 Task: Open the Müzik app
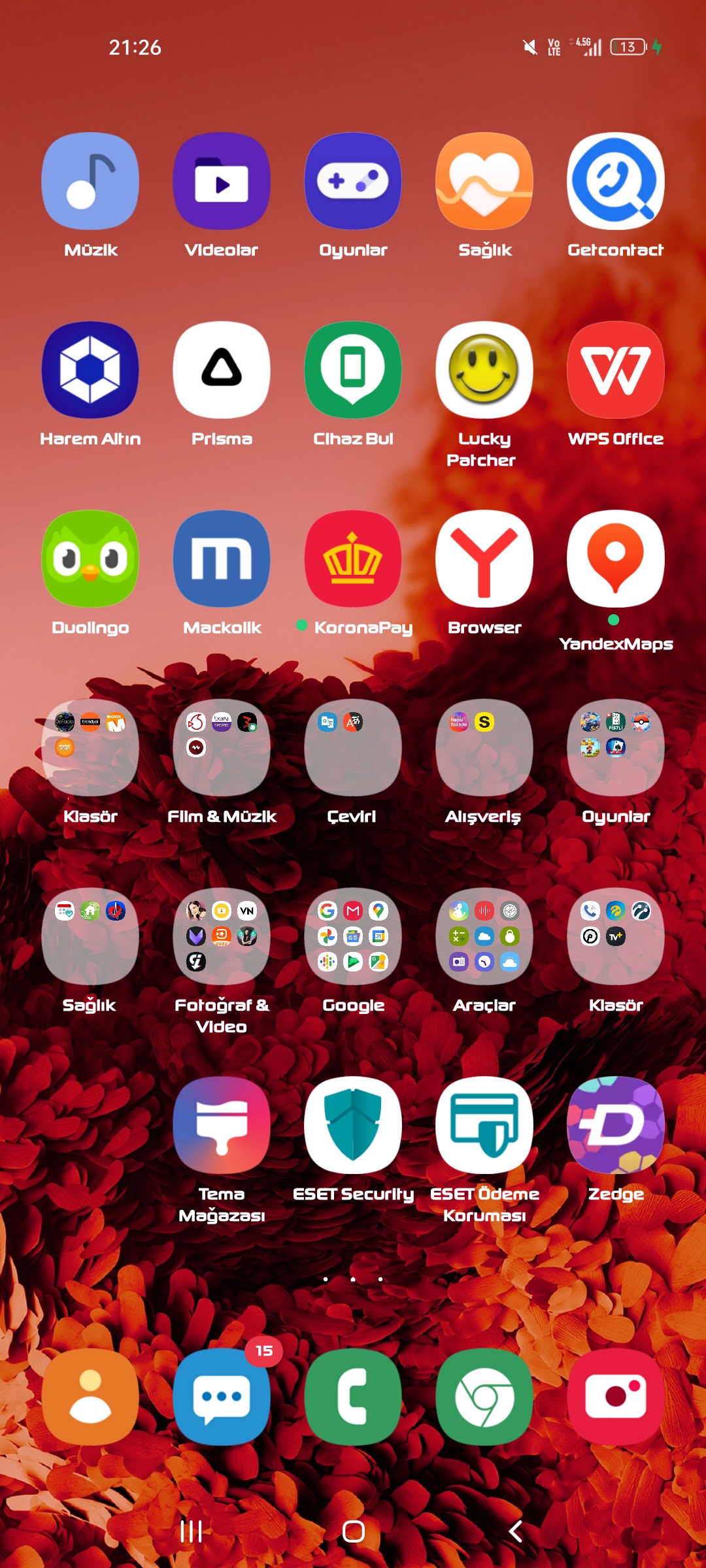tap(90, 181)
